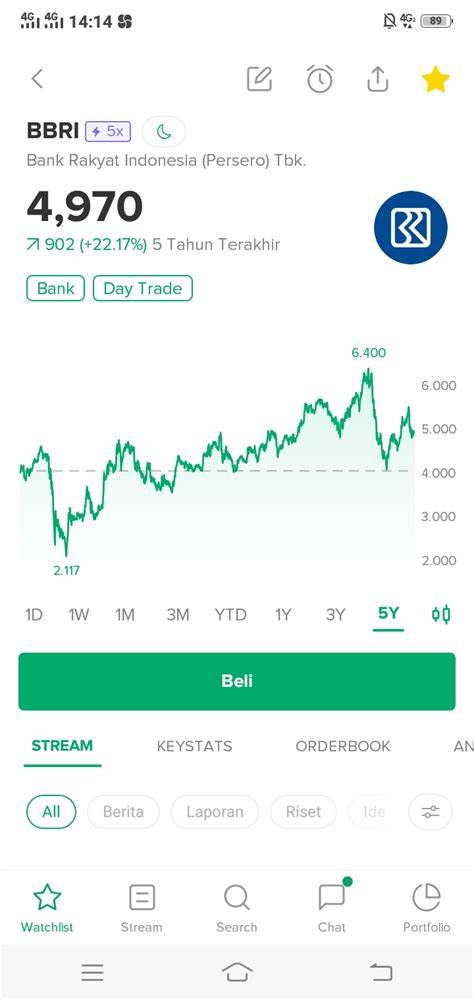Switch to the KEYSTATS tab

195,746
